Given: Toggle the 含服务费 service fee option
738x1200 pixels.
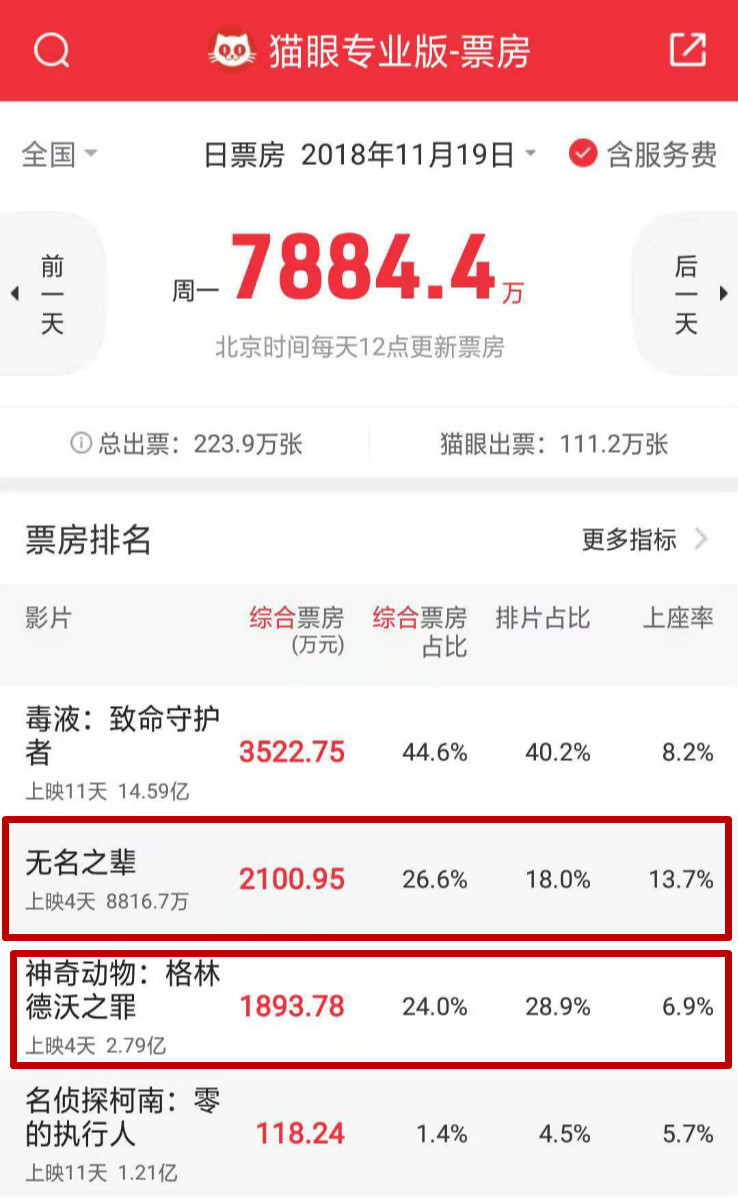Looking at the screenshot, I should [648, 155].
